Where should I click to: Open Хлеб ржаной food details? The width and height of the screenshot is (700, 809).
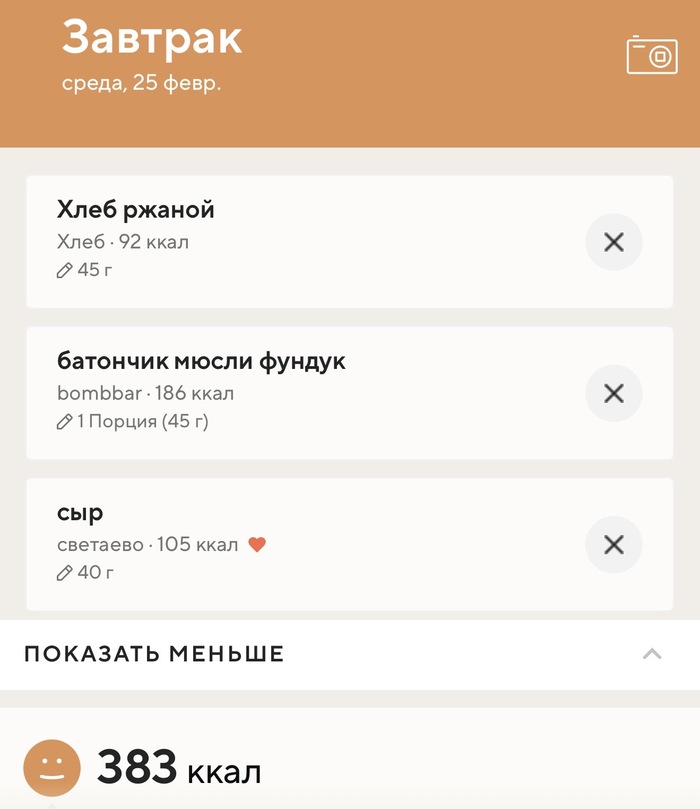pyautogui.click(x=300, y=240)
